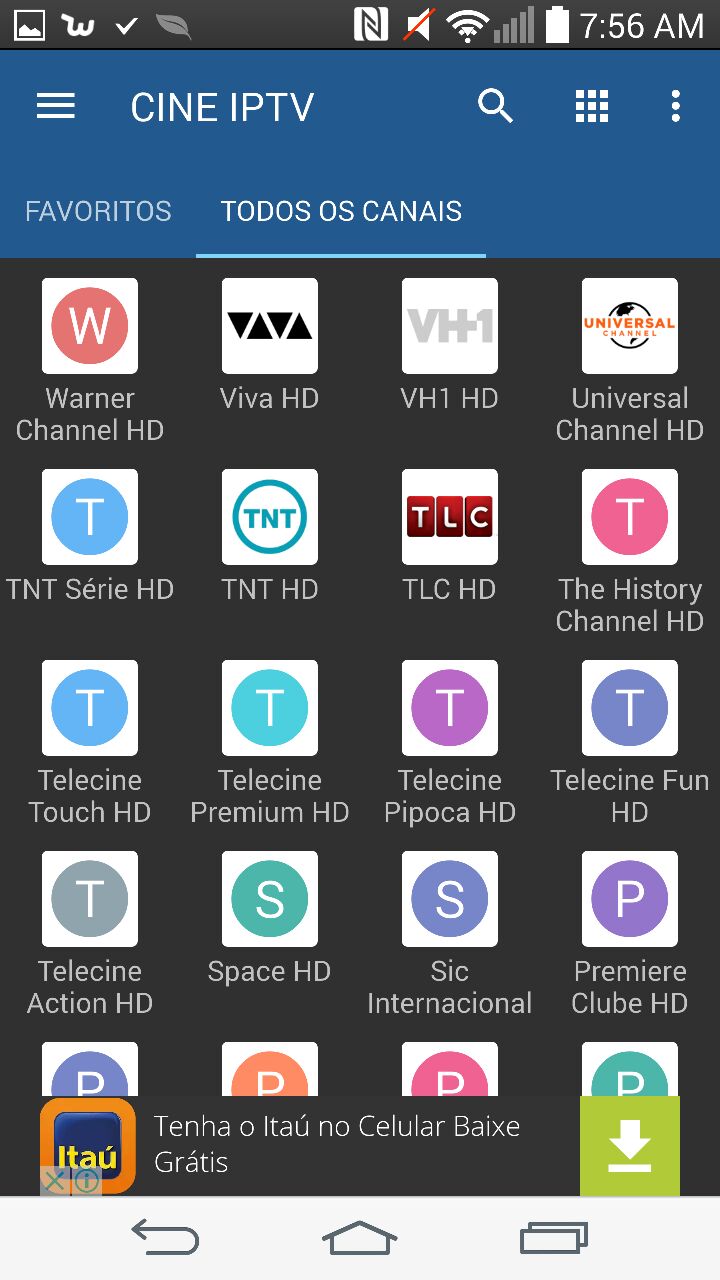The image size is (720, 1280).
Task: Open Telecine Pipoca HD
Action: click(x=450, y=743)
